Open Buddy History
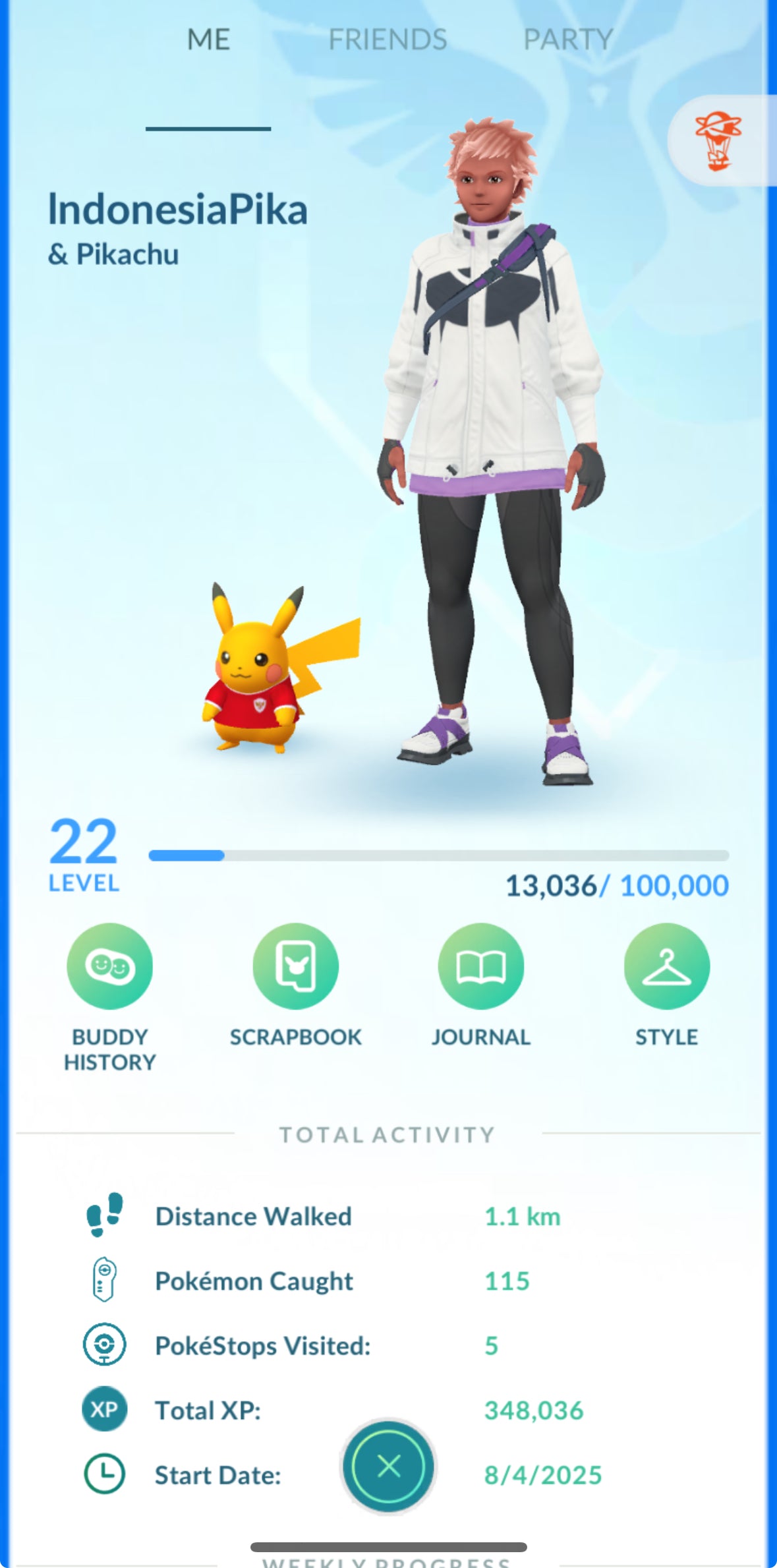The width and height of the screenshot is (777, 1568). 109,966
